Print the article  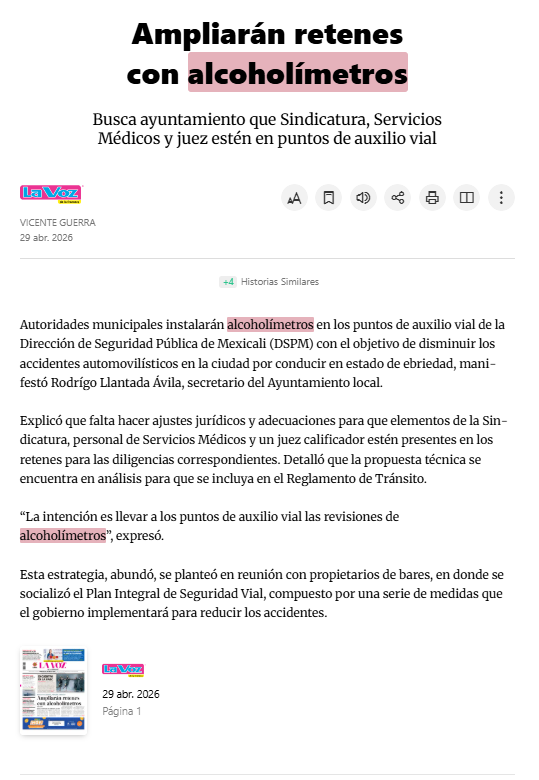pyautogui.click(x=433, y=198)
